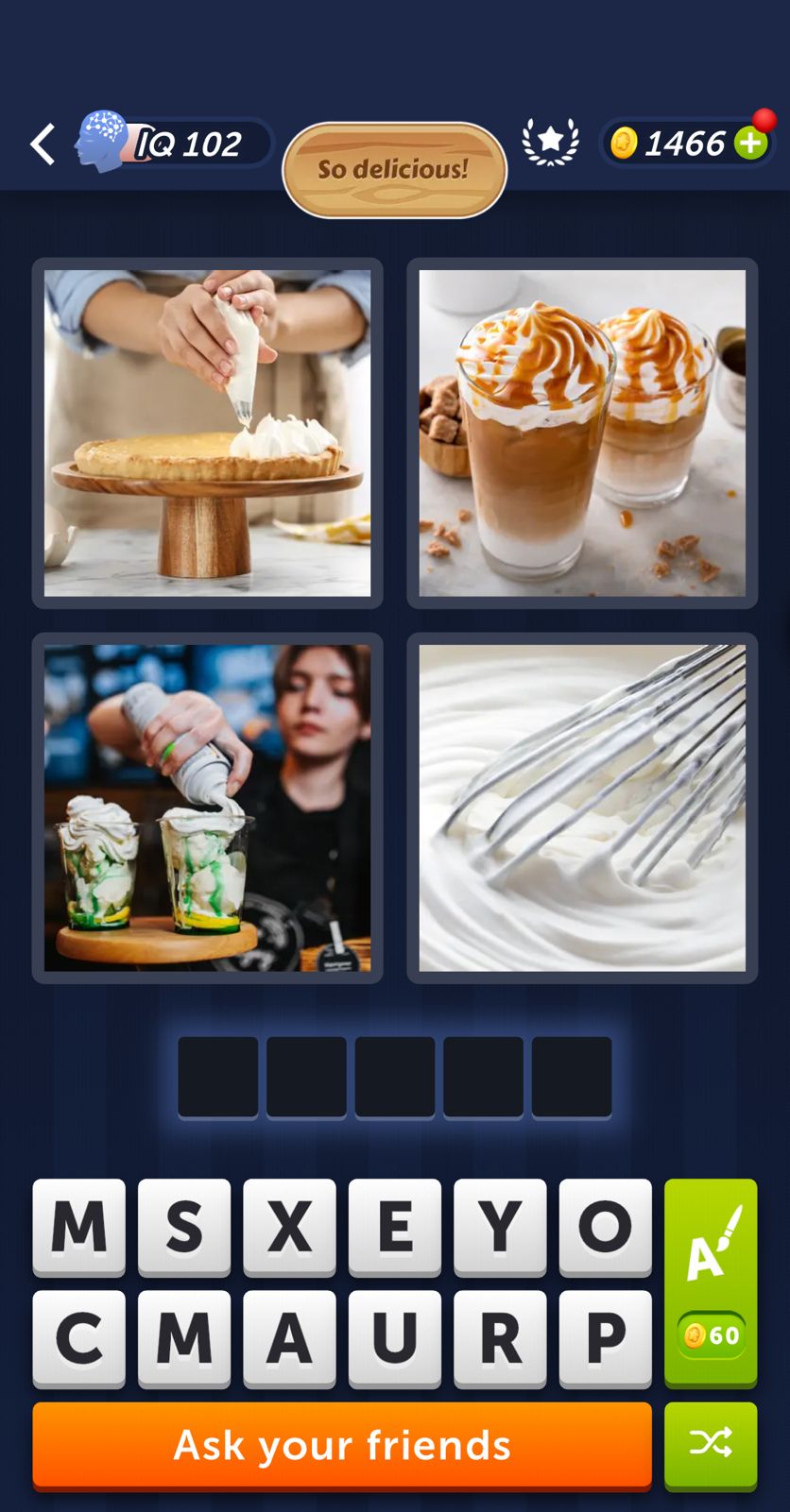Image resolution: width=790 pixels, height=1512 pixels.
Task: Go back with the arrow icon
Action: (x=43, y=144)
